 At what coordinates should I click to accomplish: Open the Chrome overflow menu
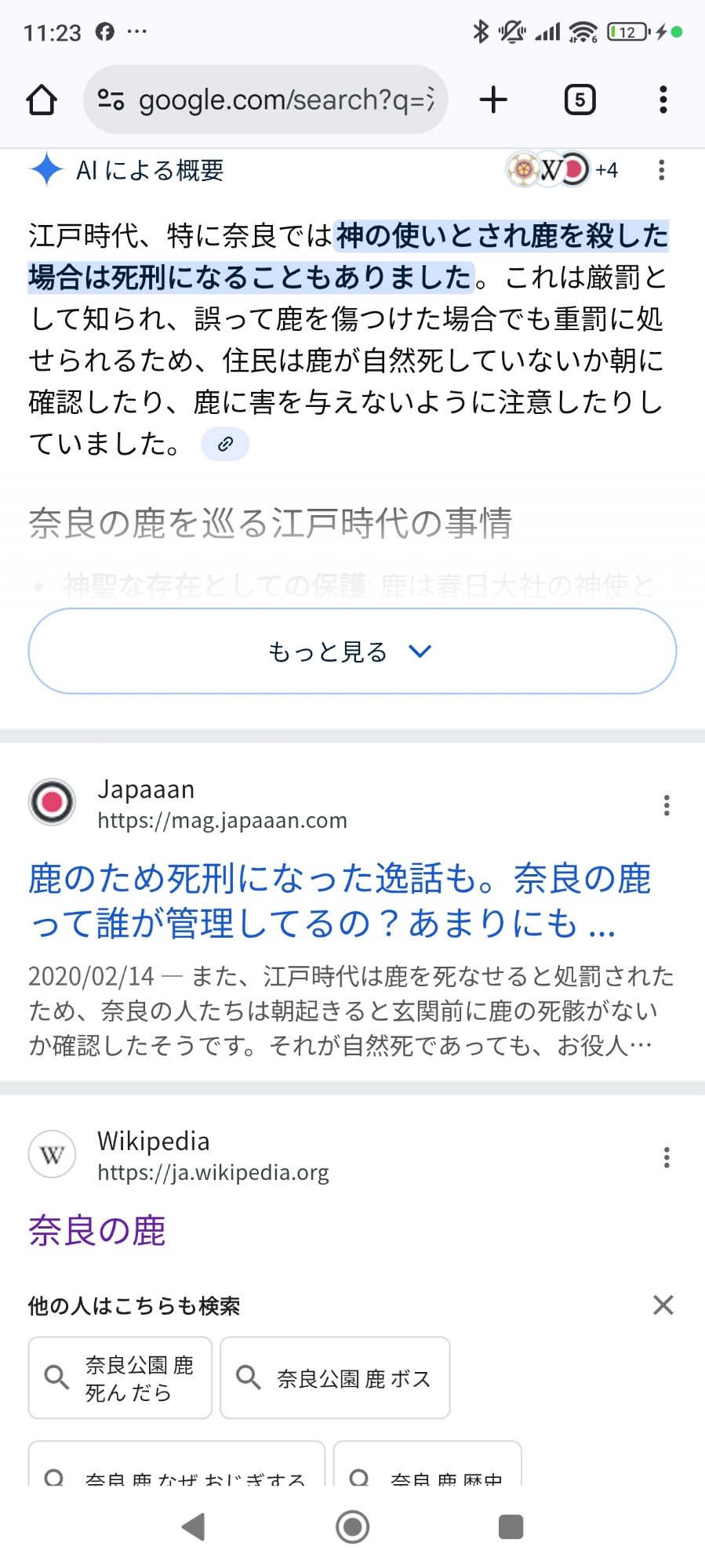point(663,100)
